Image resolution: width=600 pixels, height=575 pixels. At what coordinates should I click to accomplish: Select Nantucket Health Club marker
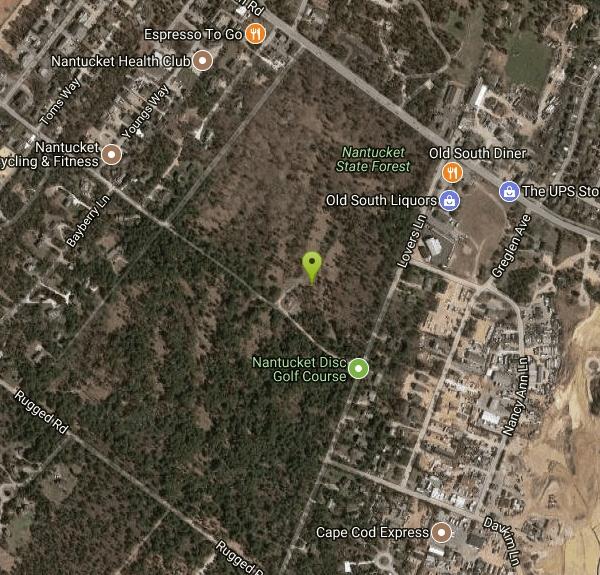tap(203, 62)
